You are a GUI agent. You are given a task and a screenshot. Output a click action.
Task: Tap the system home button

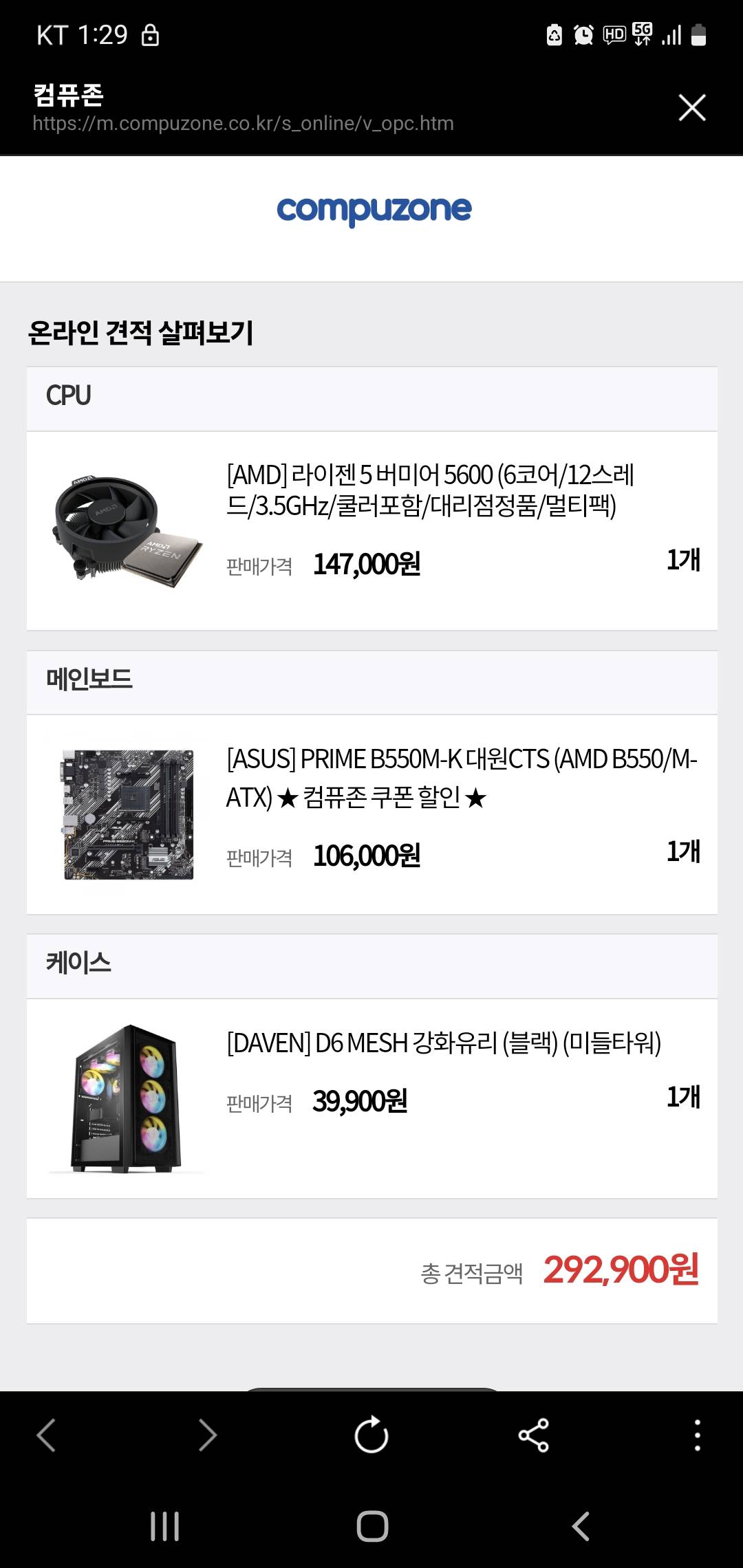click(x=372, y=1526)
